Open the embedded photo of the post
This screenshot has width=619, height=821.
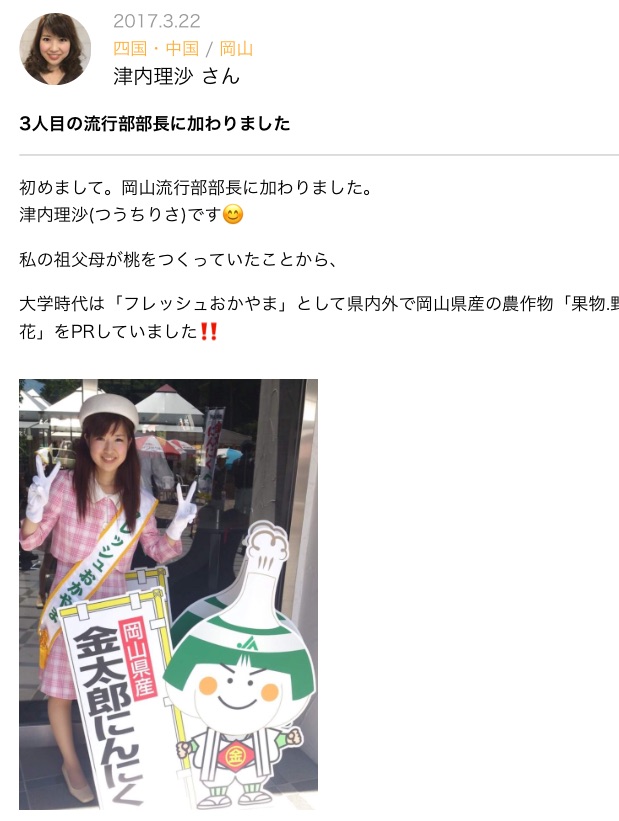click(x=168, y=594)
